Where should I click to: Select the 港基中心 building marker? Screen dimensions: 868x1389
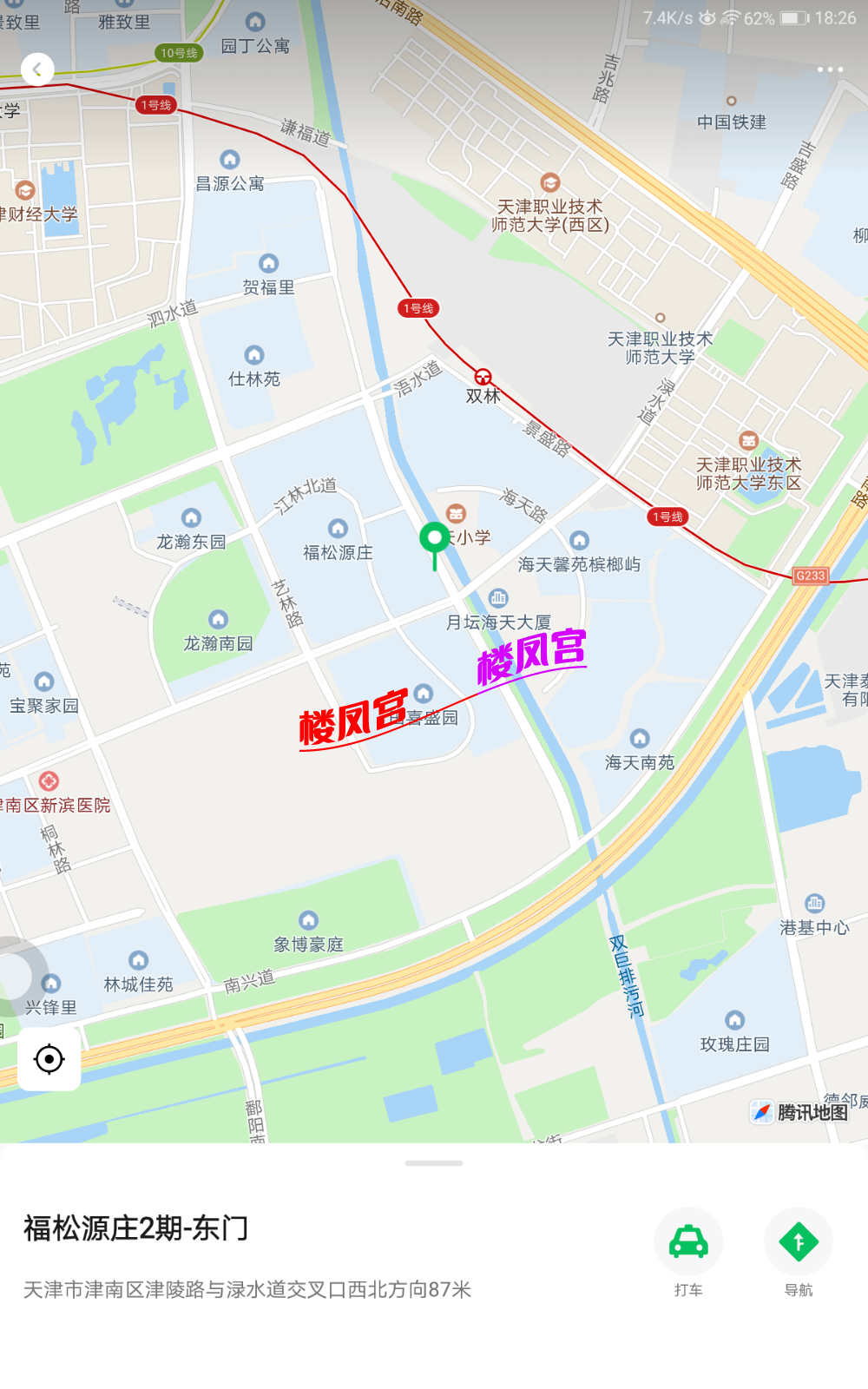(814, 904)
